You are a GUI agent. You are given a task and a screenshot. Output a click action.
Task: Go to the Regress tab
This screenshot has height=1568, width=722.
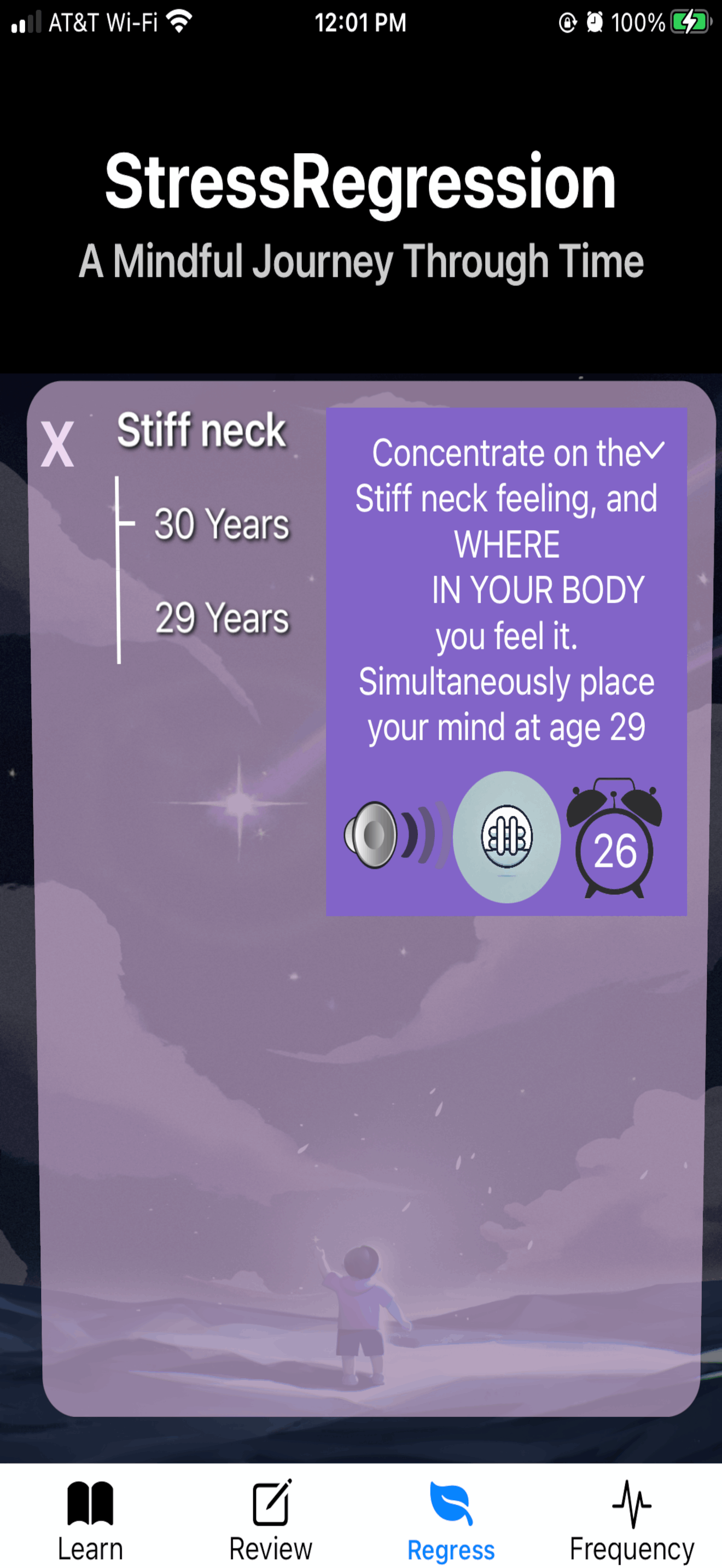coord(451,1520)
